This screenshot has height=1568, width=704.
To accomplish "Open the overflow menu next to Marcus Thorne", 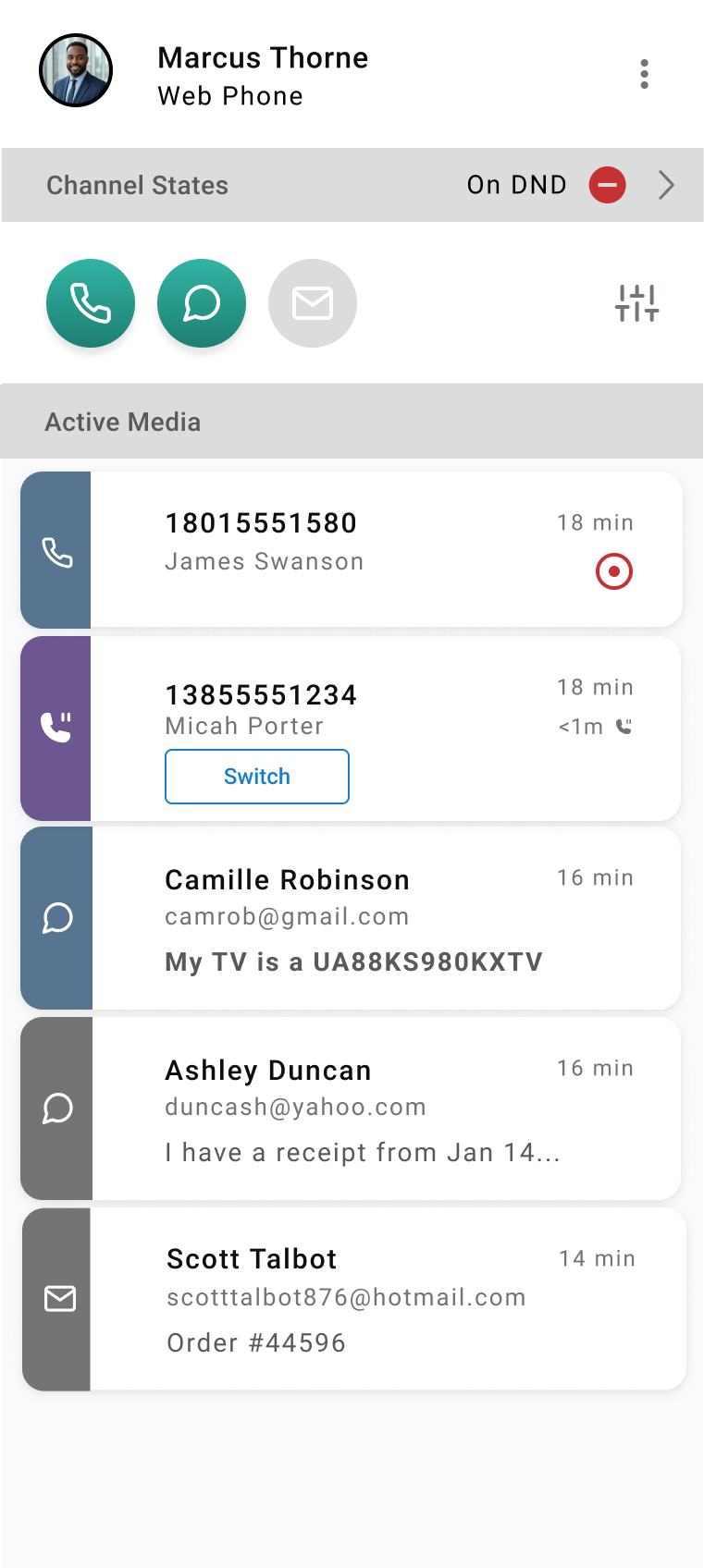I will (x=644, y=74).
